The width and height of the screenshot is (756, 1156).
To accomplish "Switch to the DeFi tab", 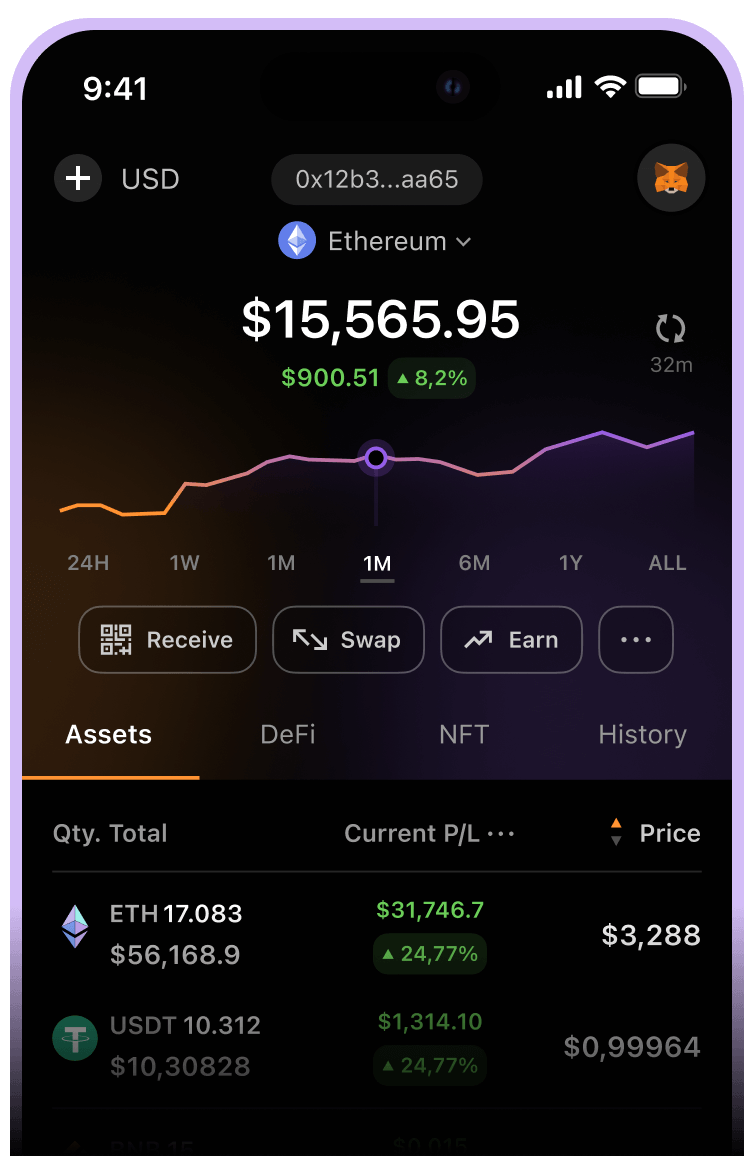I will click(x=287, y=735).
